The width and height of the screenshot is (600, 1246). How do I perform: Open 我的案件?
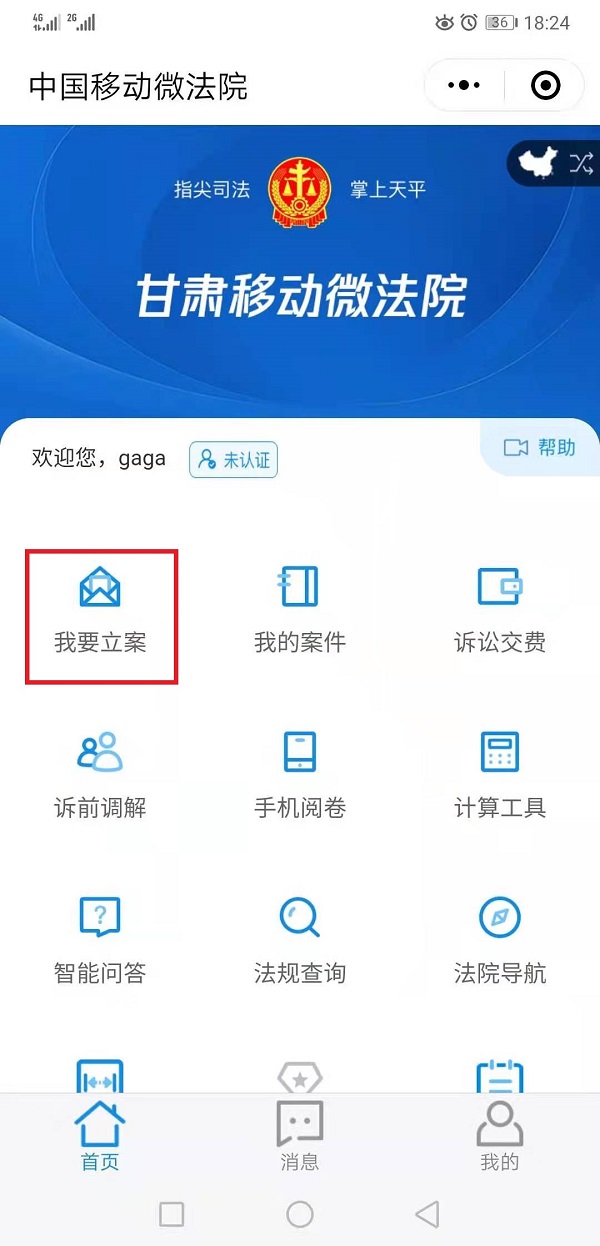[x=300, y=612]
